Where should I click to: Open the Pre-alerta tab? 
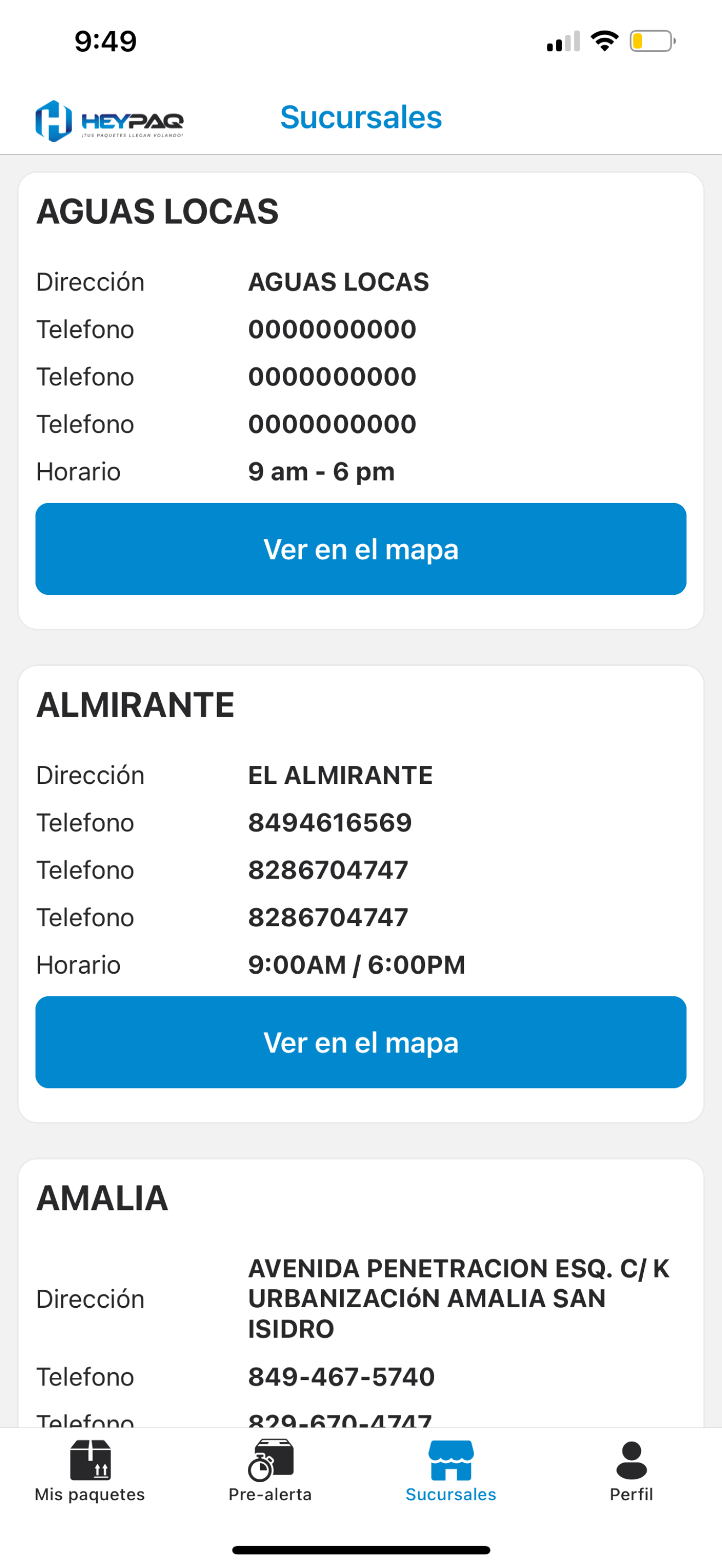(x=270, y=1471)
